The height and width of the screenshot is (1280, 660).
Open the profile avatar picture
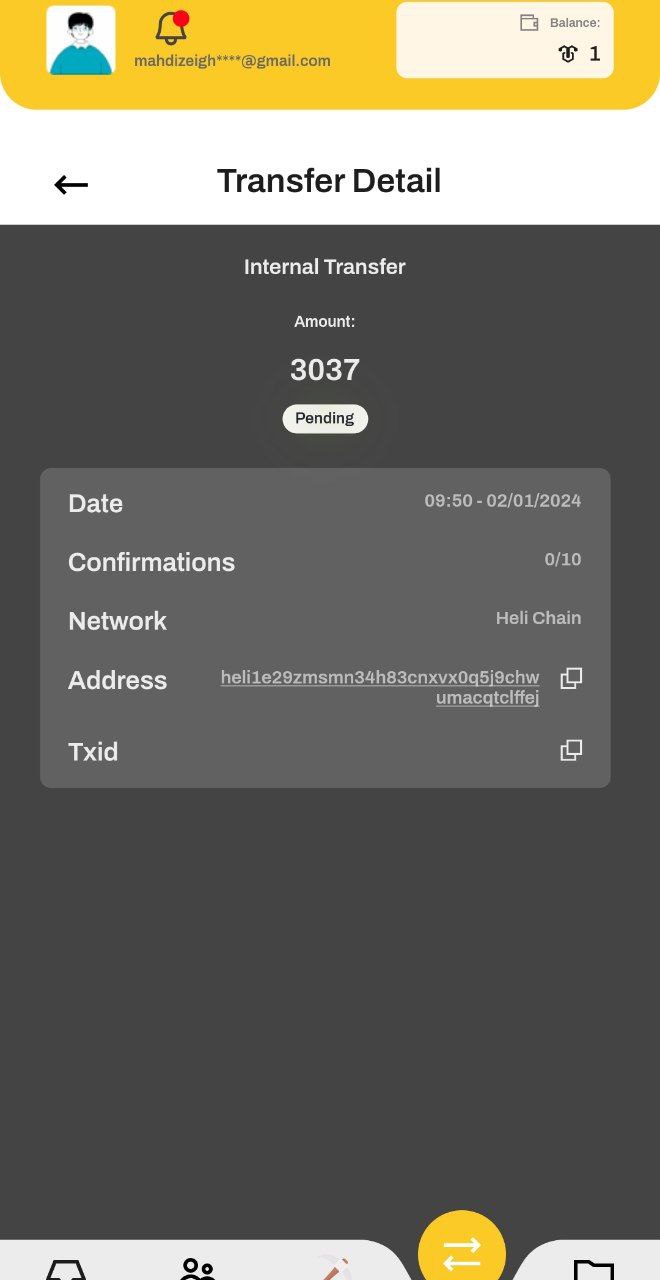pyautogui.click(x=81, y=40)
